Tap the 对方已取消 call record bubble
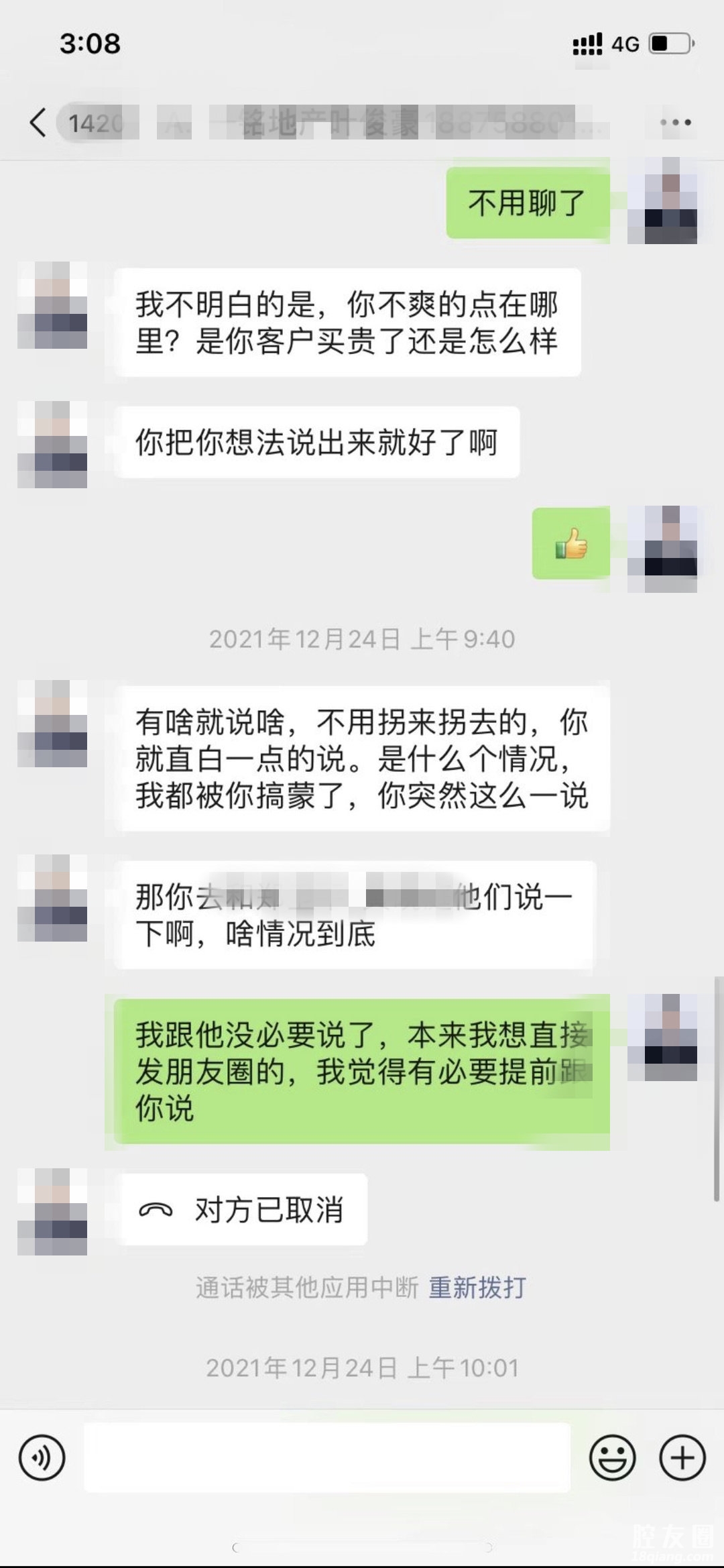 [x=241, y=1209]
